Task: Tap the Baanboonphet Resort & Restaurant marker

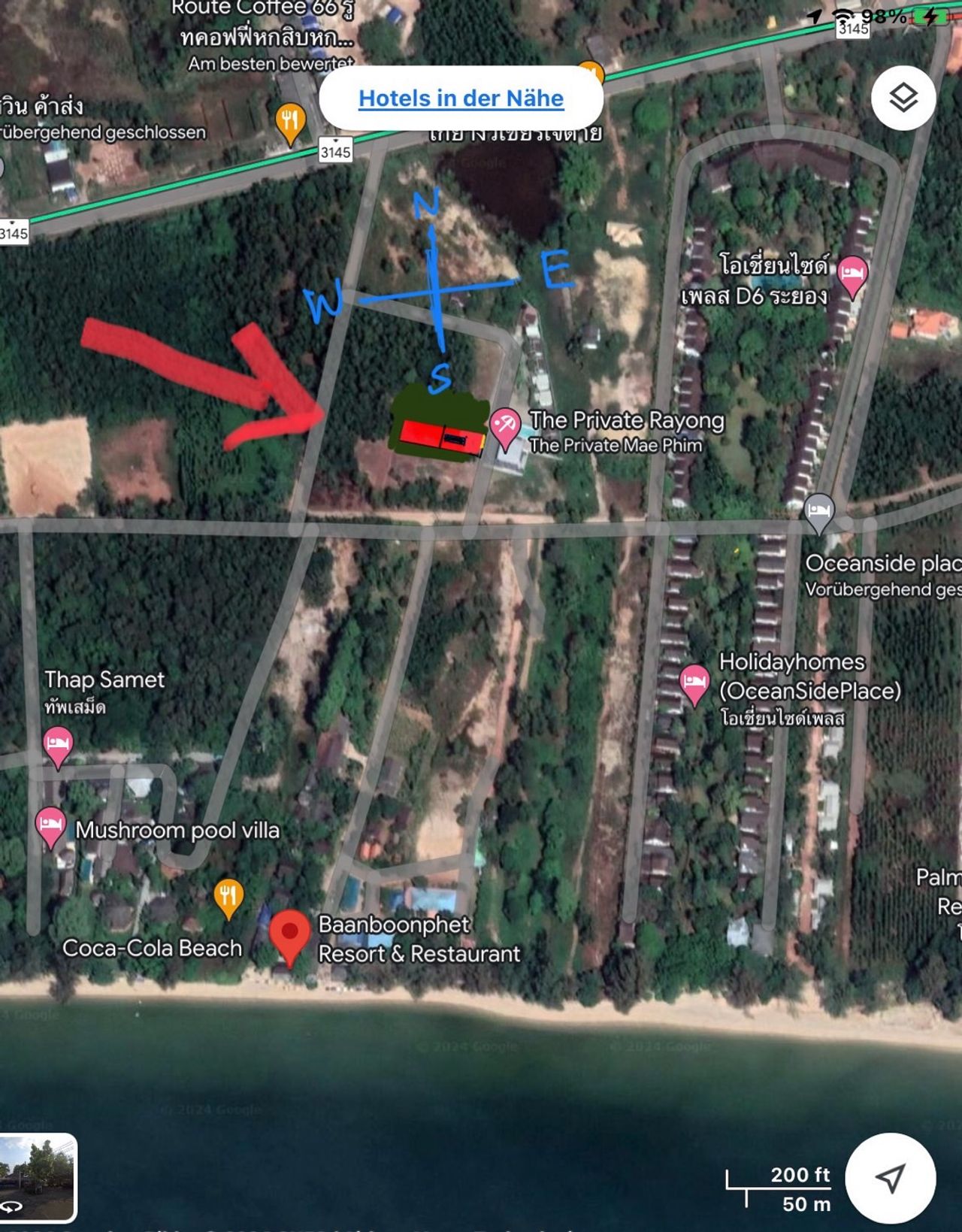Action: (289, 935)
